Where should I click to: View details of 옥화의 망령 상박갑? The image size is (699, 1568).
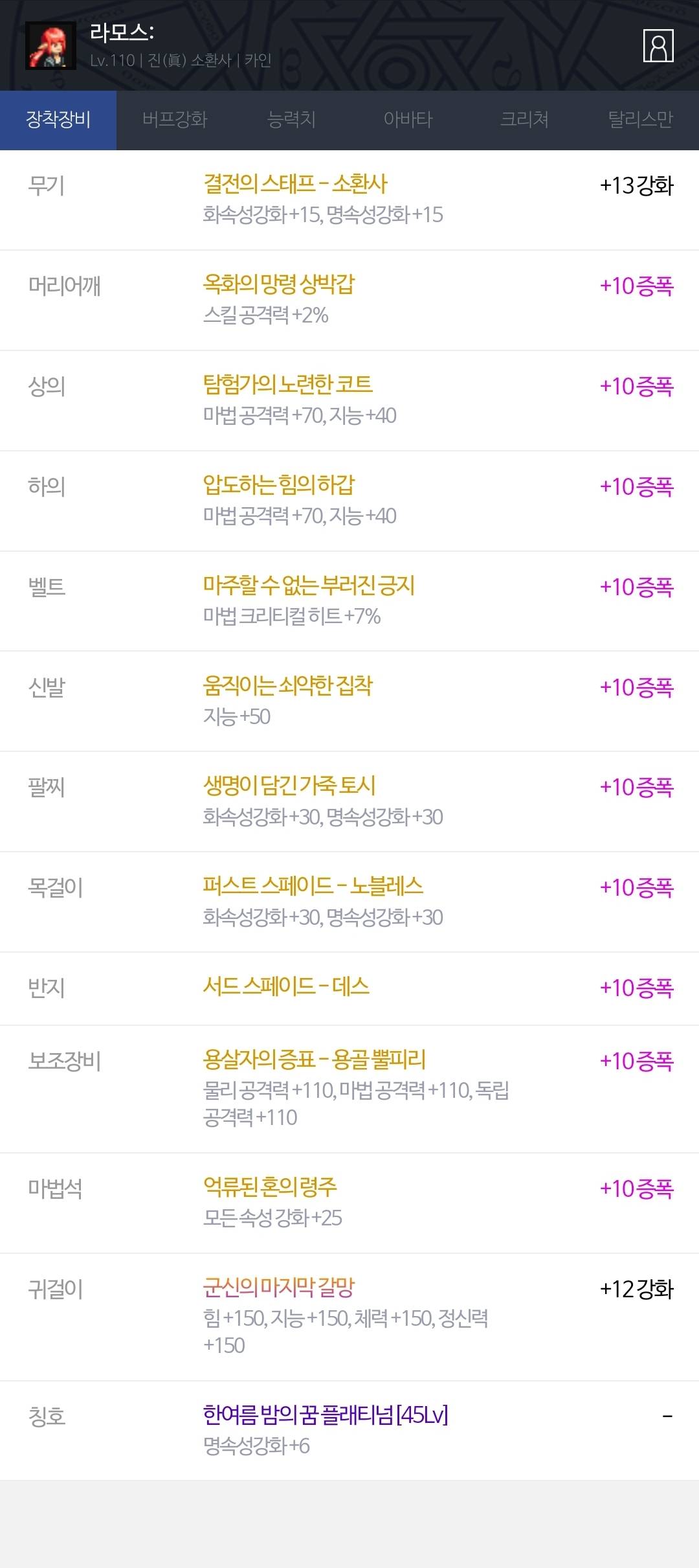pos(279,284)
